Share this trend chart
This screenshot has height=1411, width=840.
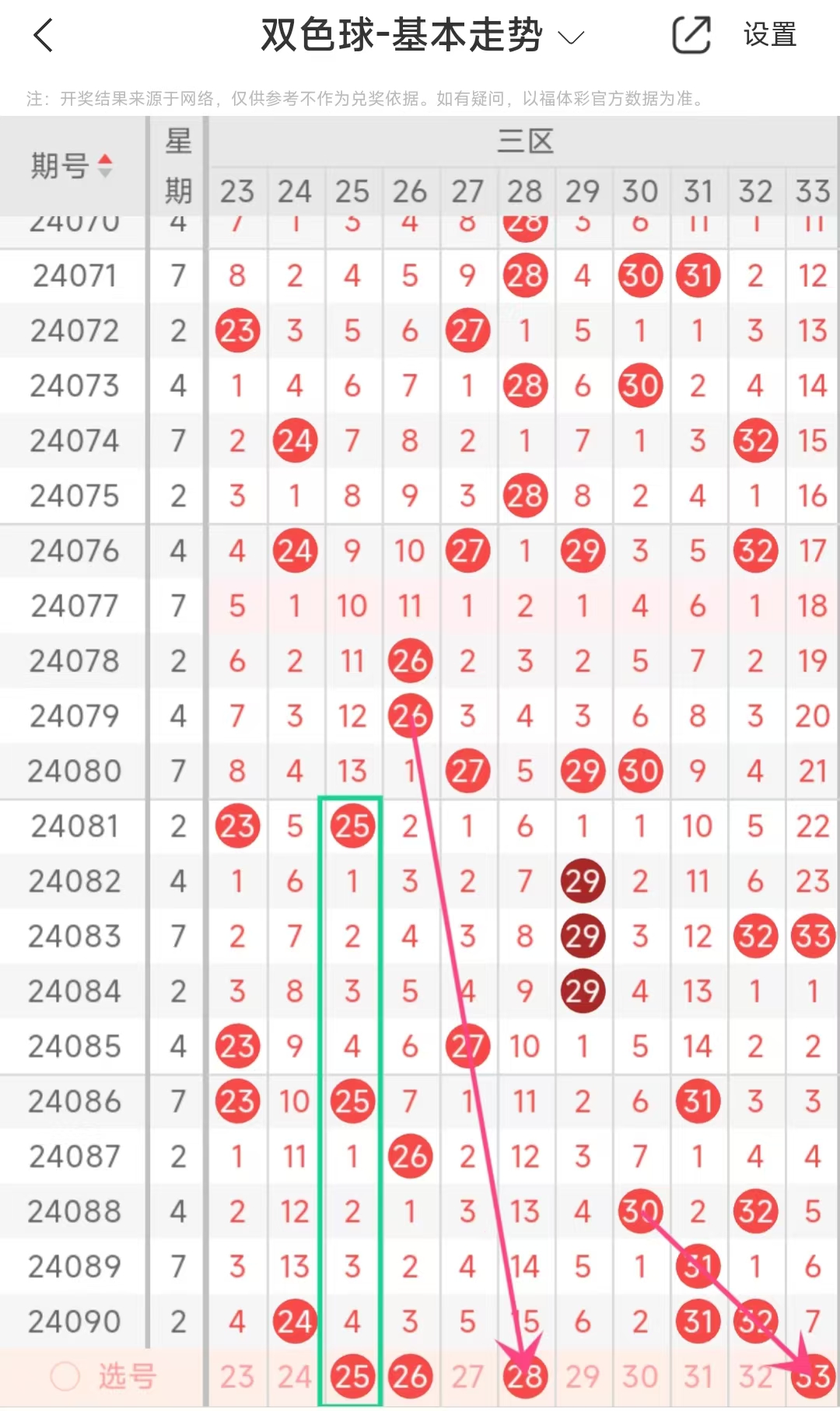691,35
